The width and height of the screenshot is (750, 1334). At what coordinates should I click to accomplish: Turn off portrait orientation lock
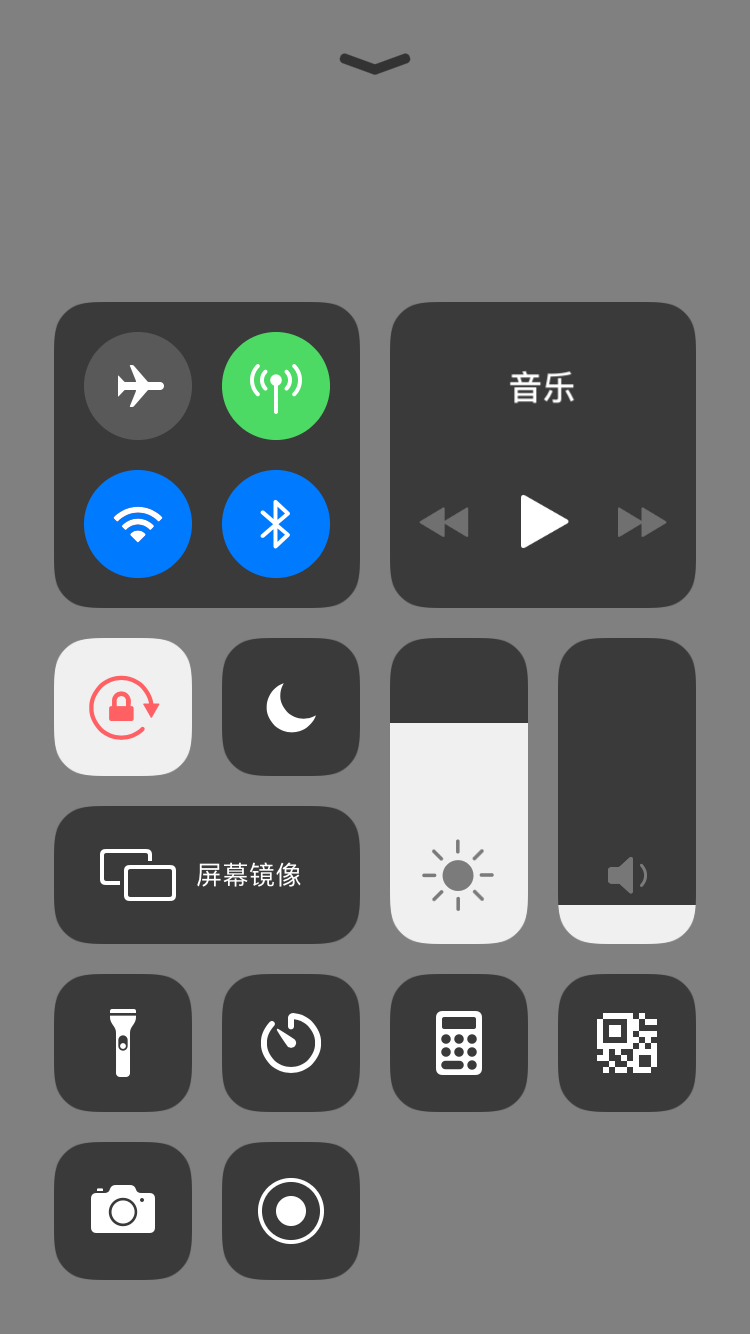click(x=123, y=707)
